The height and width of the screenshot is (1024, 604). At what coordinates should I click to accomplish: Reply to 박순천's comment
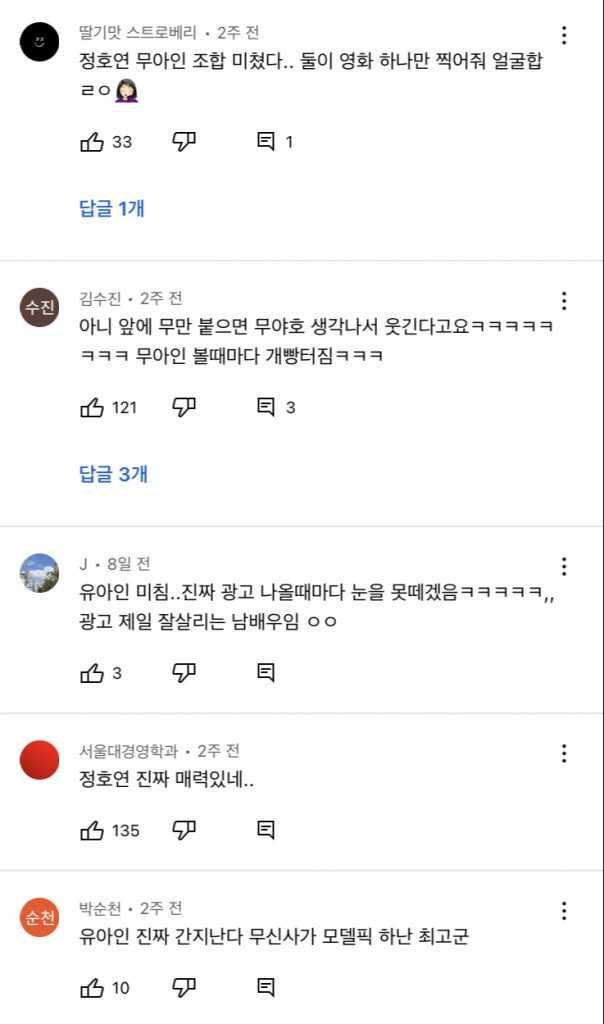[266, 988]
